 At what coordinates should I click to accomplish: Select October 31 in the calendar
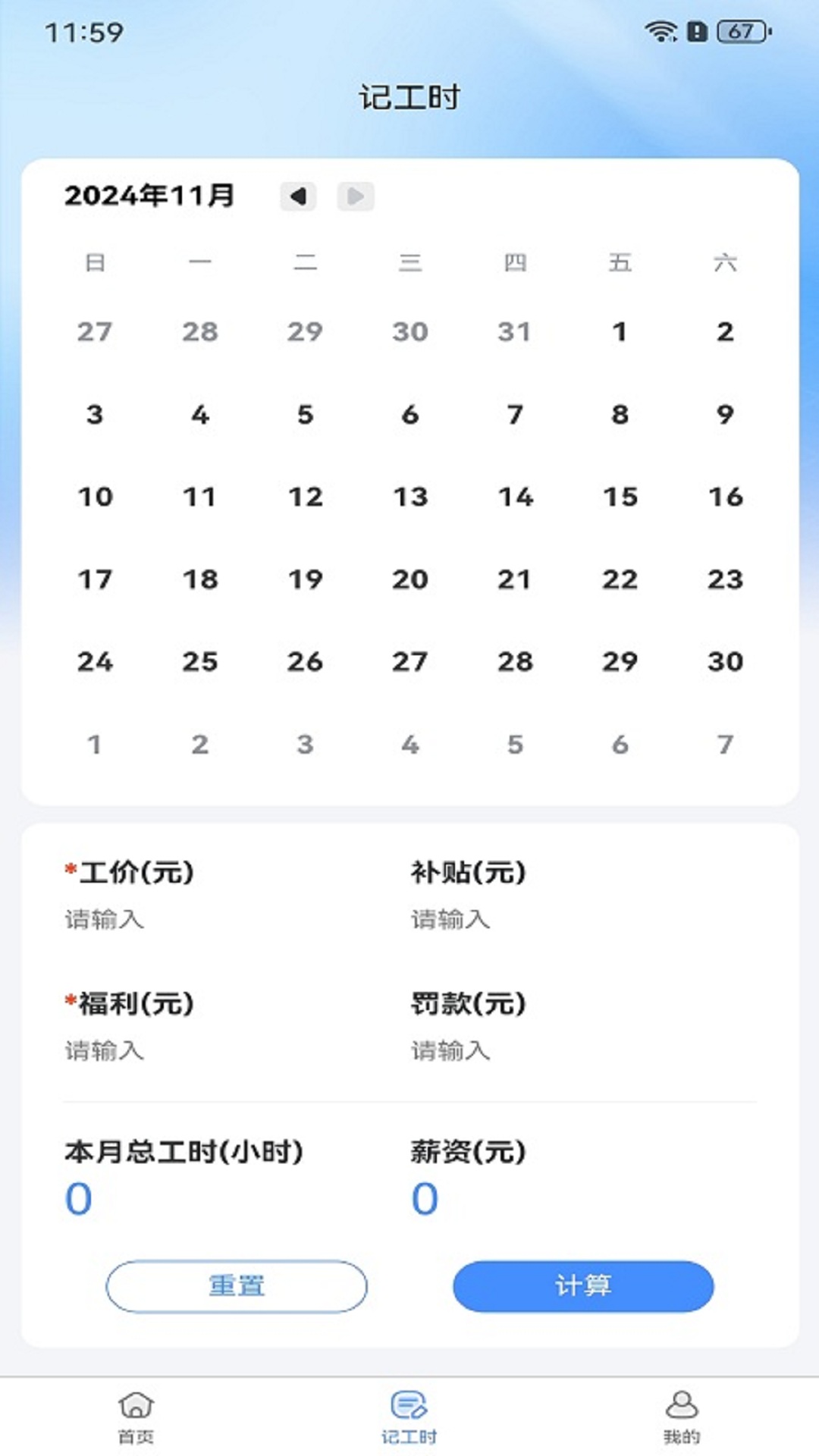click(x=515, y=331)
